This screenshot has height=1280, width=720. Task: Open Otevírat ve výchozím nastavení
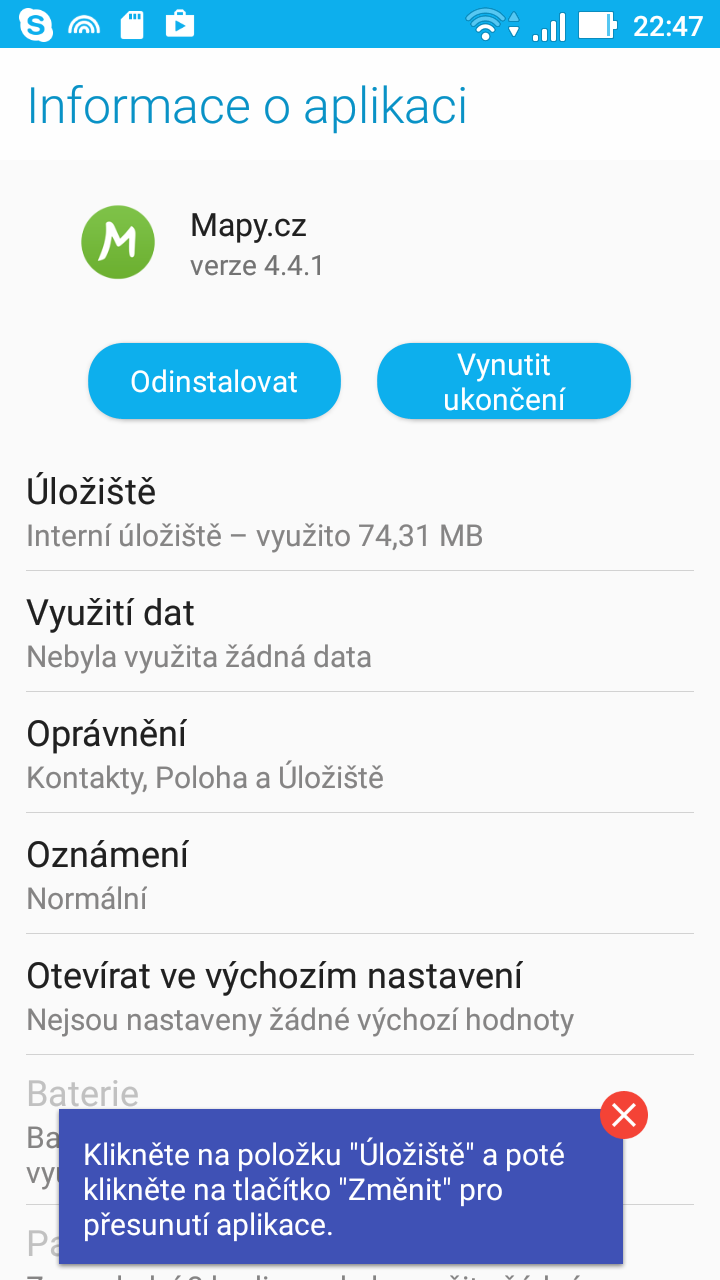(x=360, y=995)
